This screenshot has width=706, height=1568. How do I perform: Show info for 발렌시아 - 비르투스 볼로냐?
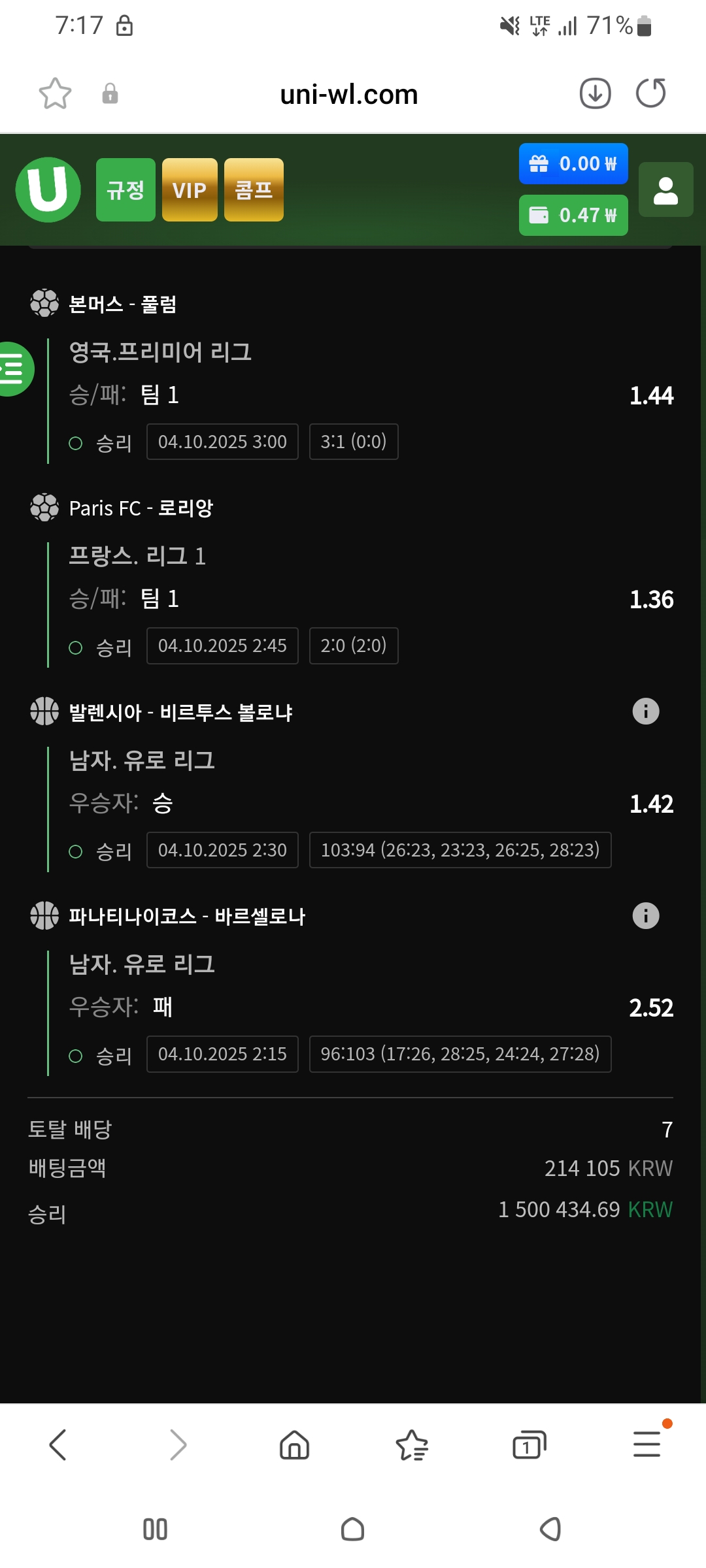[646, 711]
